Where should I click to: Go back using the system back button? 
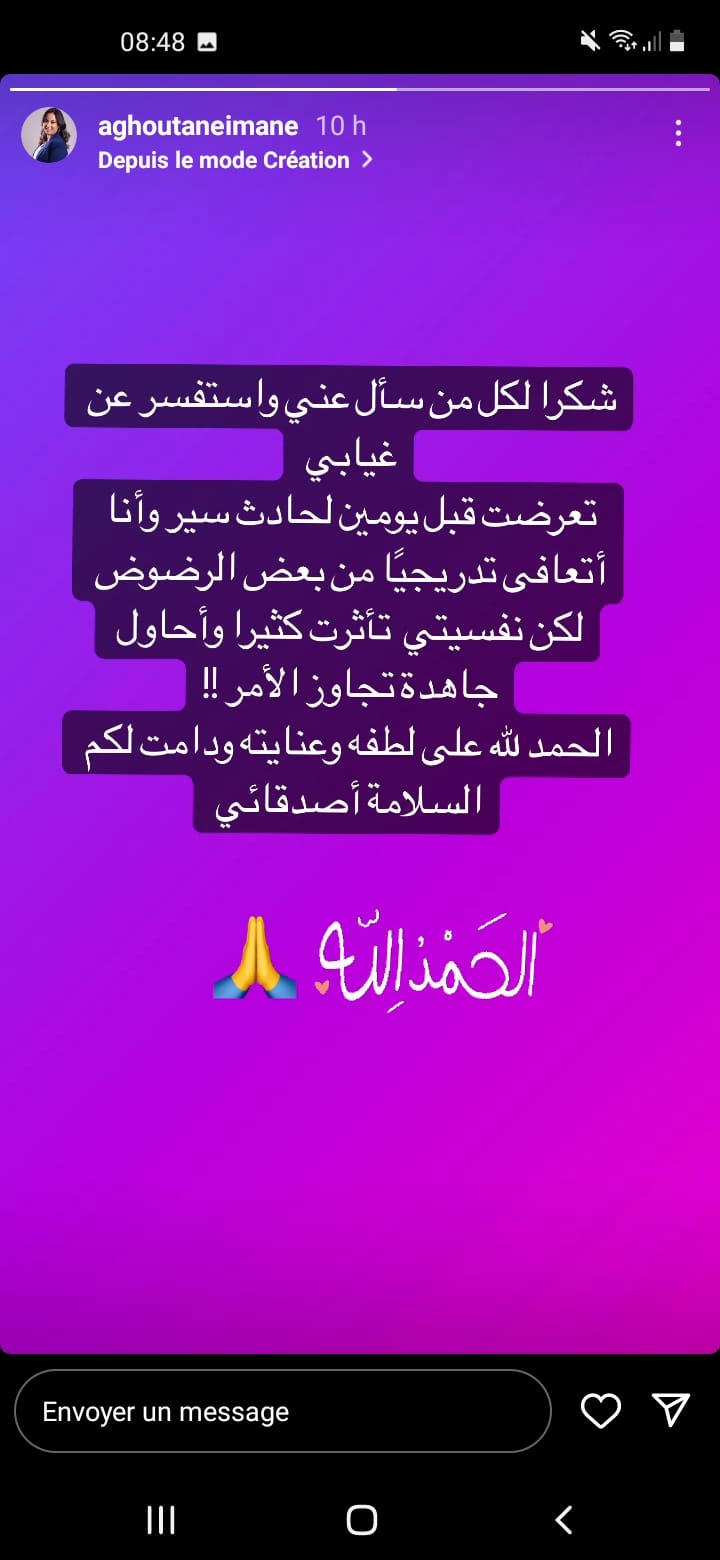pyautogui.click(x=564, y=1520)
